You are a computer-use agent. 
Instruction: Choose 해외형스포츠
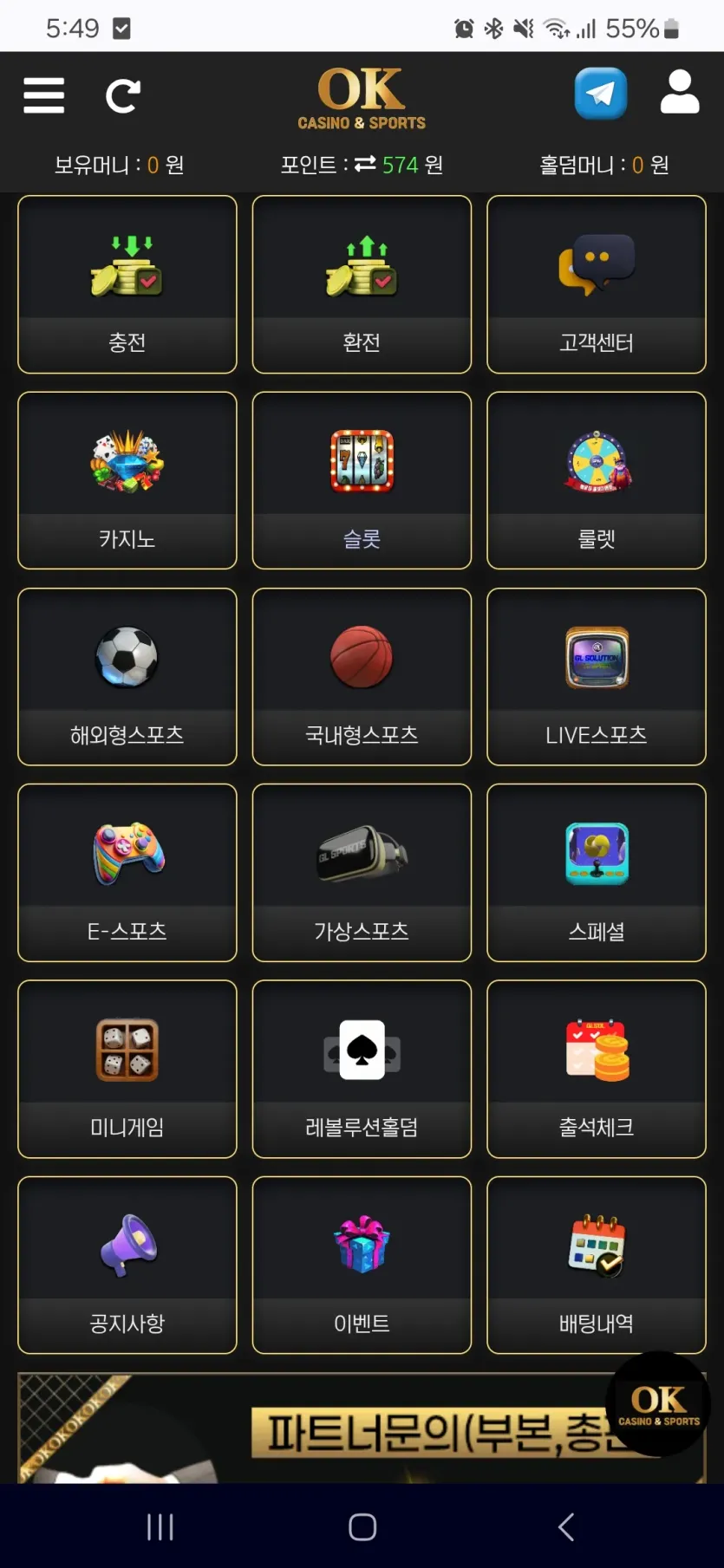tap(127, 677)
